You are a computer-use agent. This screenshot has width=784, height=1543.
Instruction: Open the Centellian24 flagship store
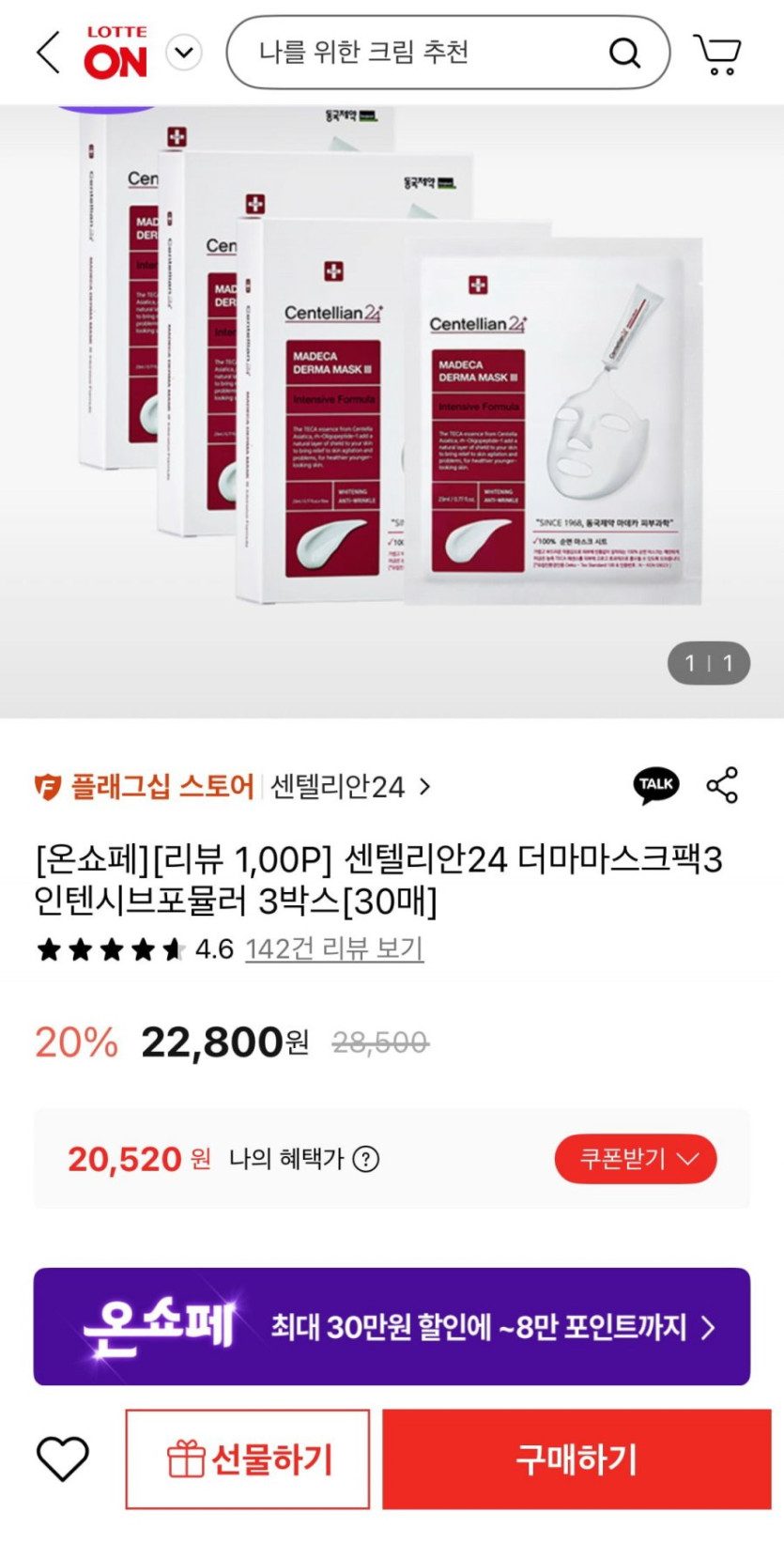[349, 786]
